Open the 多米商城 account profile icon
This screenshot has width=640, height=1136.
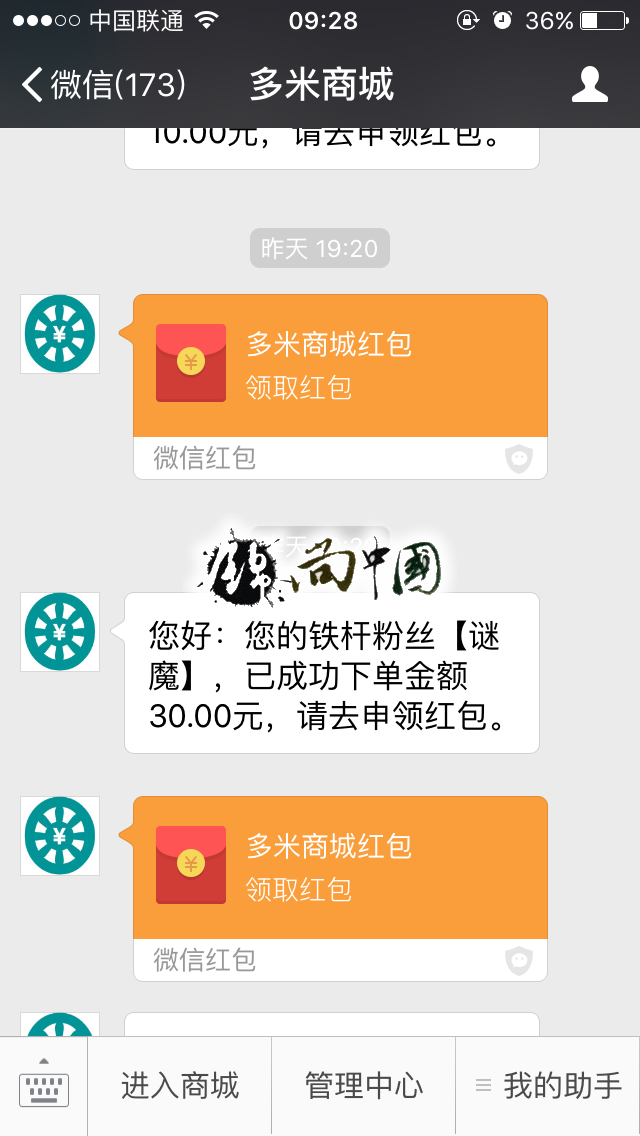coord(590,85)
